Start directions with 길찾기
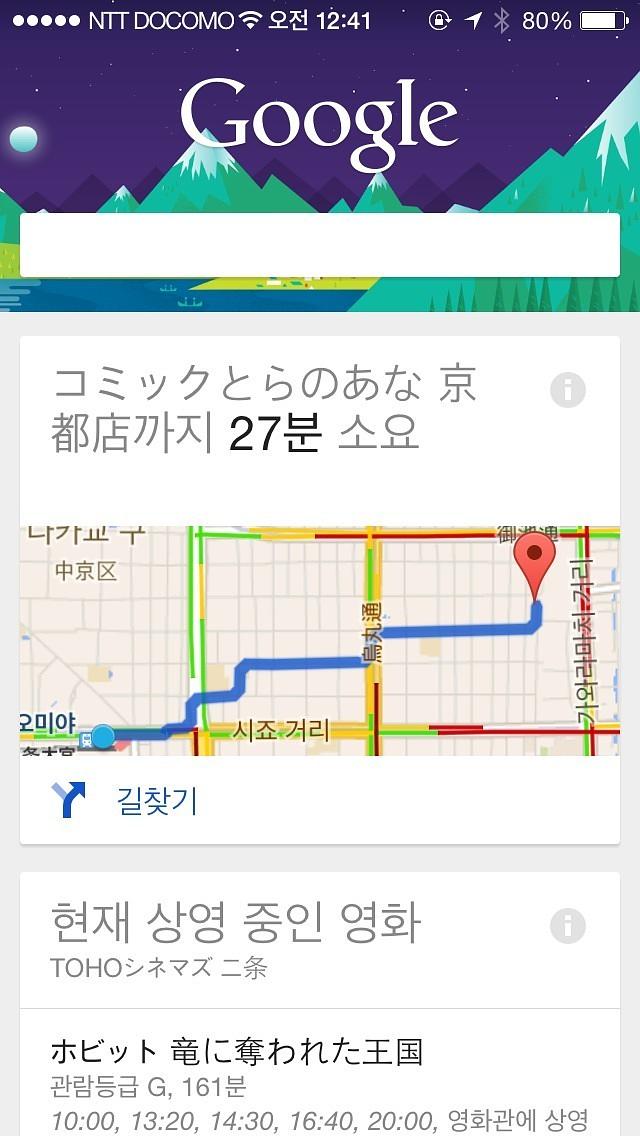Image resolution: width=640 pixels, height=1136 pixels. coord(156,801)
